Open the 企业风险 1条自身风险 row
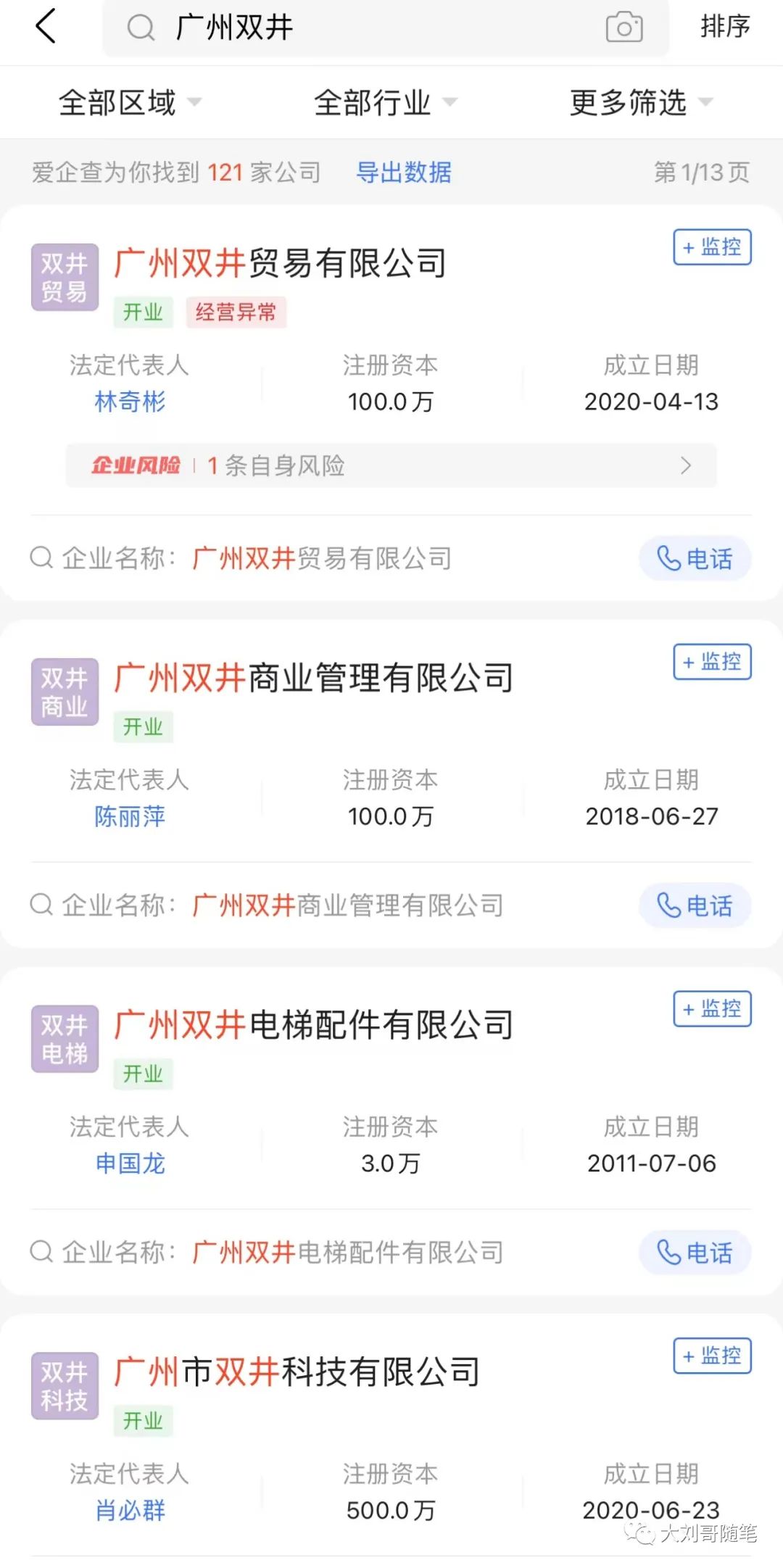Screen dimensions: 783x1568 point(391,465)
